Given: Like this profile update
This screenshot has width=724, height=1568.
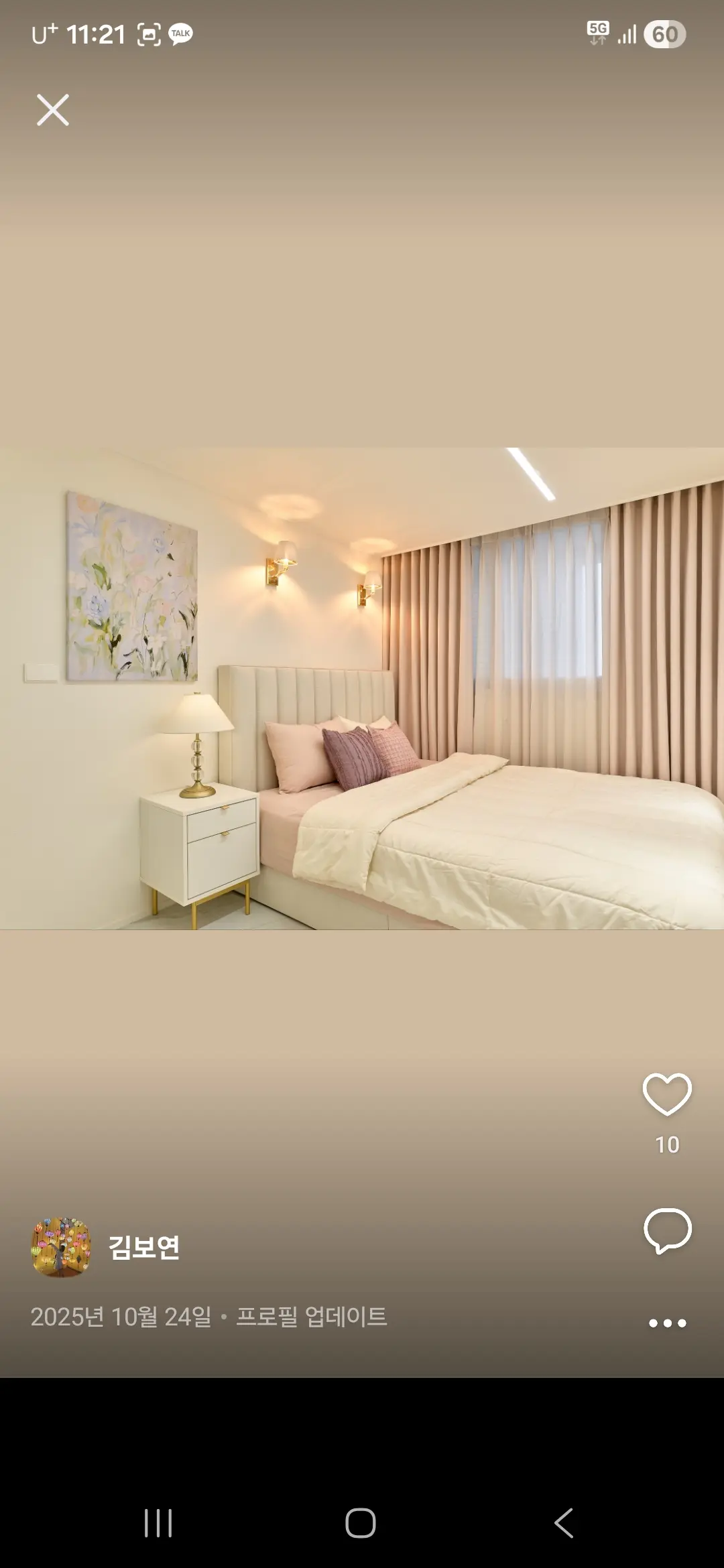Looking at the screenshot, I should pyautogui.click(x=667, y=1095).
